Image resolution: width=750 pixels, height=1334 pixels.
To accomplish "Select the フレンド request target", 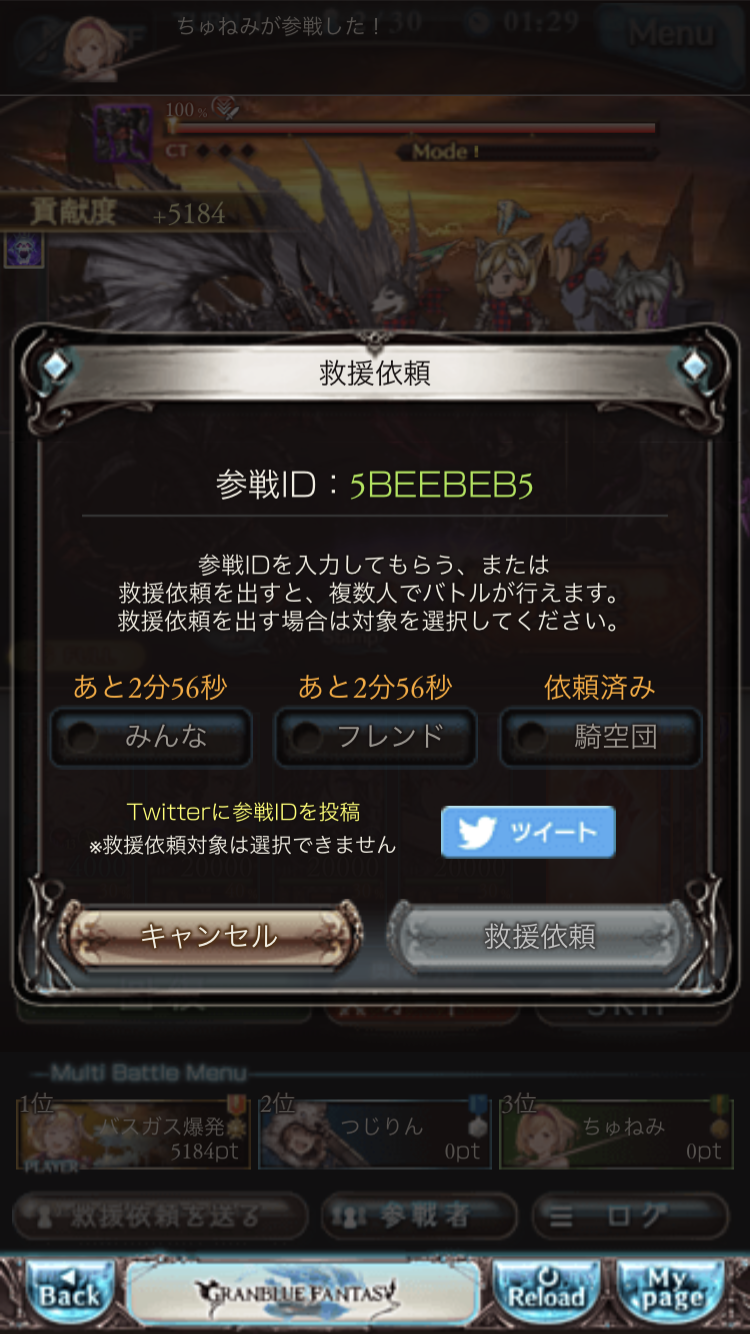I will (x=375, y=737).
